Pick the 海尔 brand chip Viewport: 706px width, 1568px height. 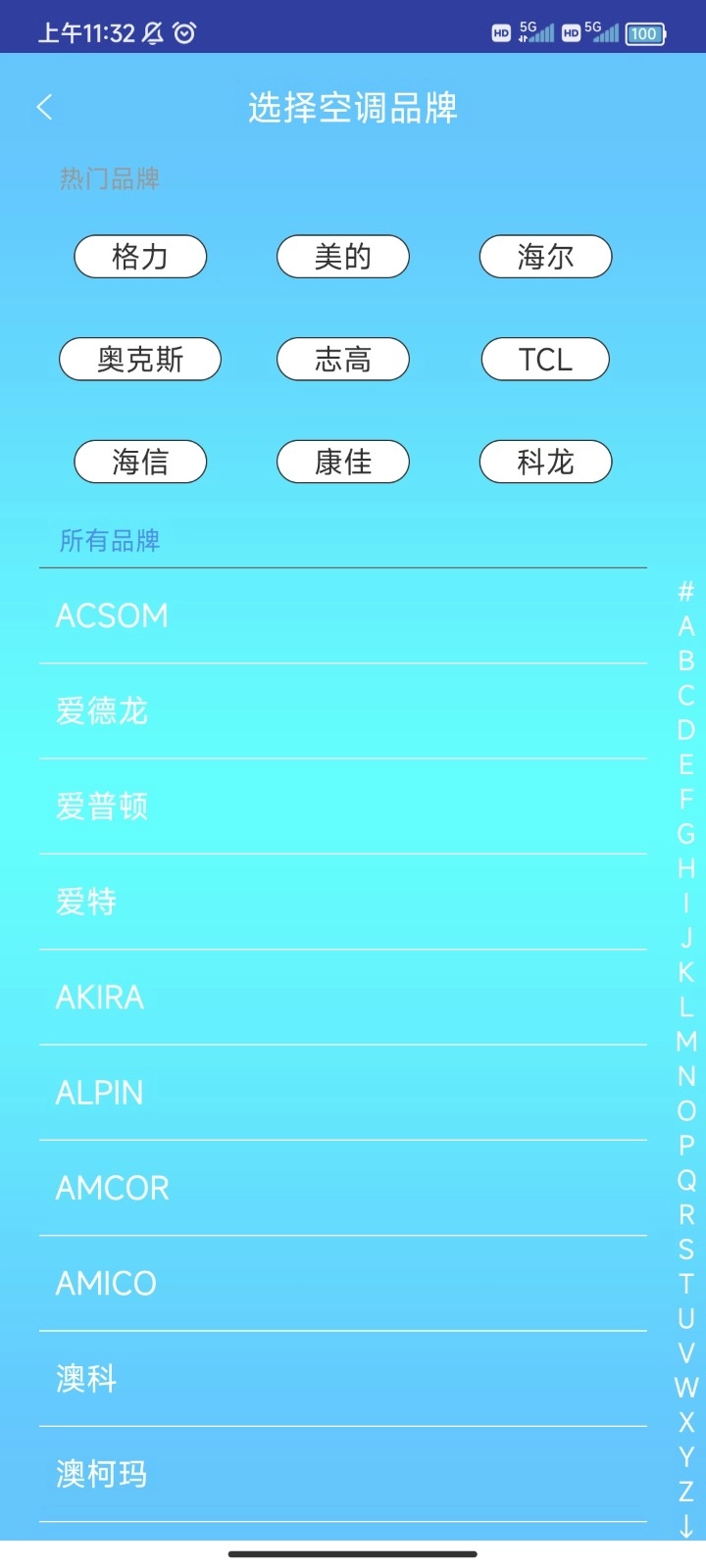545,257
